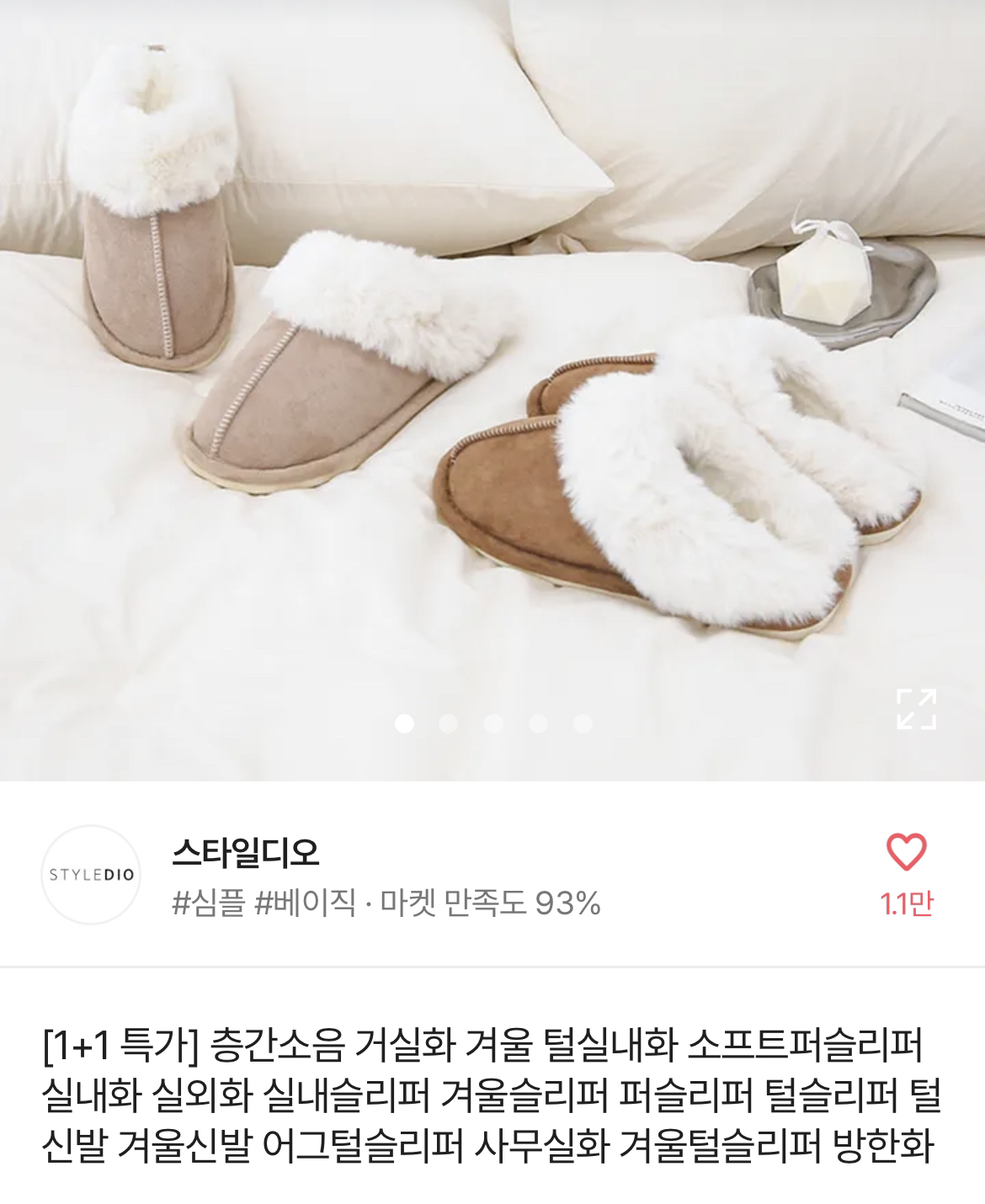Image resolution: width=985 pixels, height=1204 pixels.
Task: Jump to the second image indicator dot
Action: tap(449, 724)
